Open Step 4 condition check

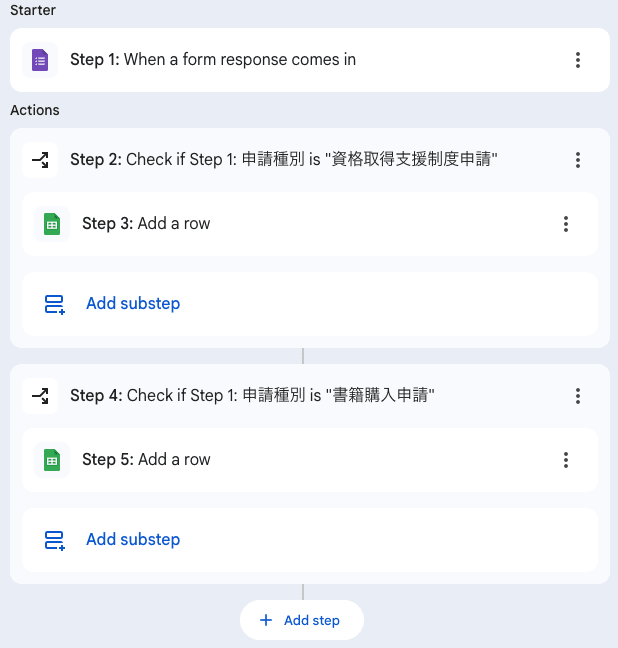click(252, 396)
